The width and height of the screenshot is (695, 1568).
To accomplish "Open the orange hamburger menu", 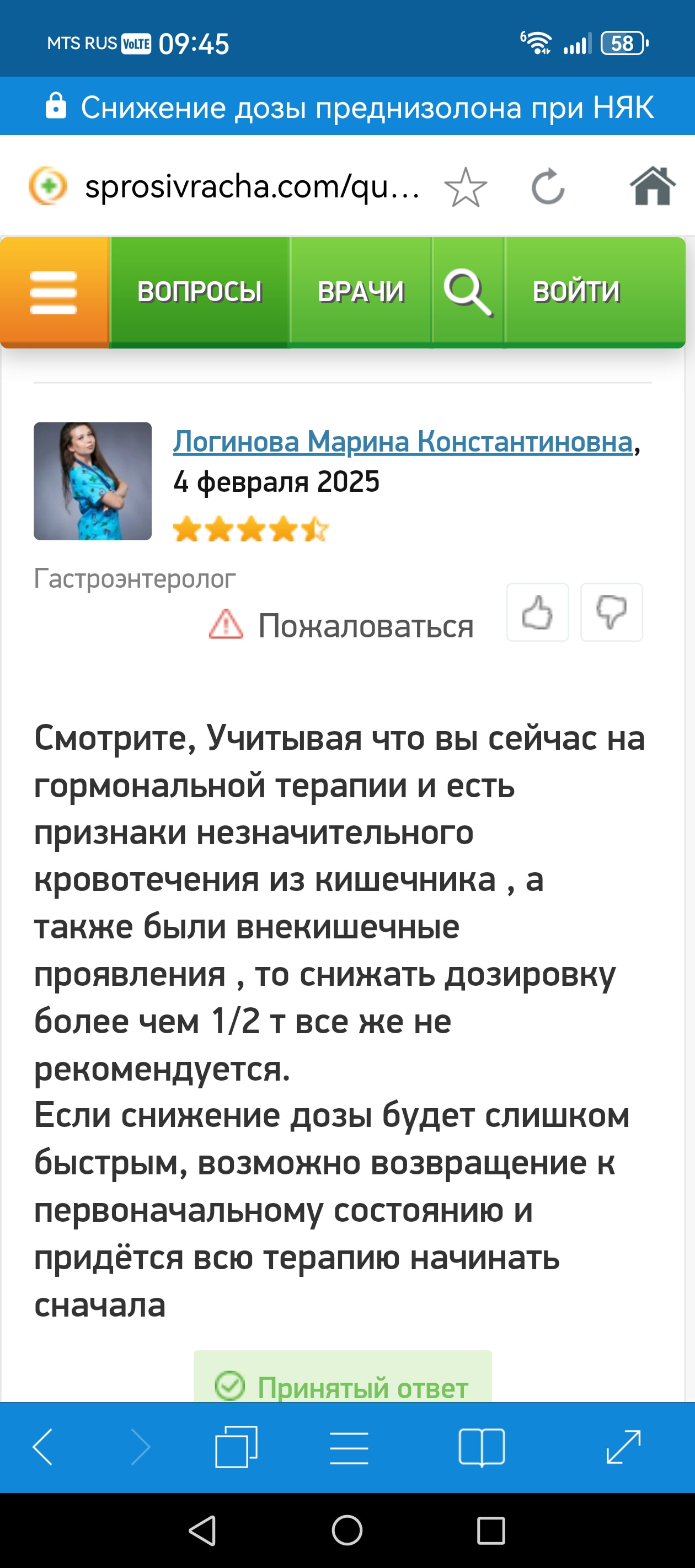I will point(54,292).
